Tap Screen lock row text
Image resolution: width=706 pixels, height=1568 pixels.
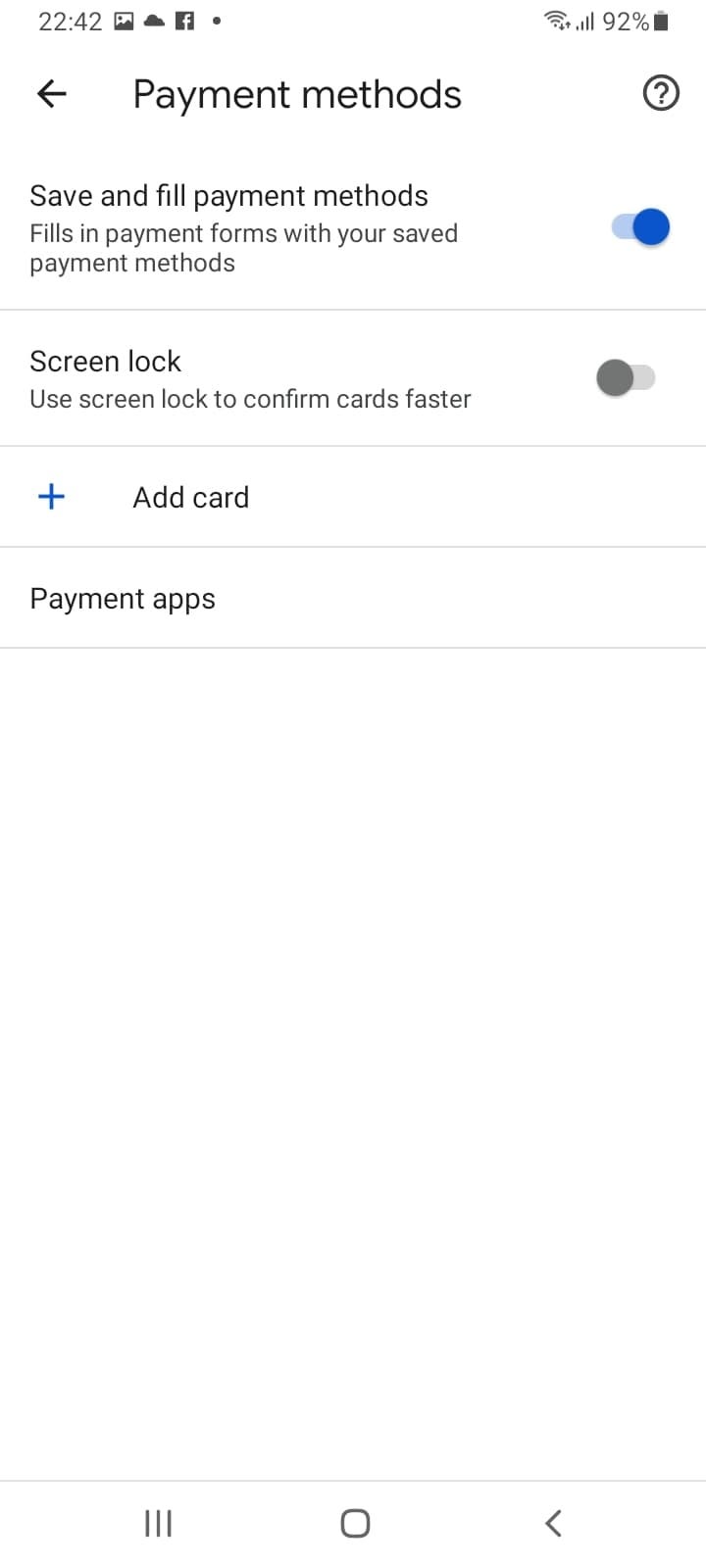pyautogui.click(x=106, y=361)
